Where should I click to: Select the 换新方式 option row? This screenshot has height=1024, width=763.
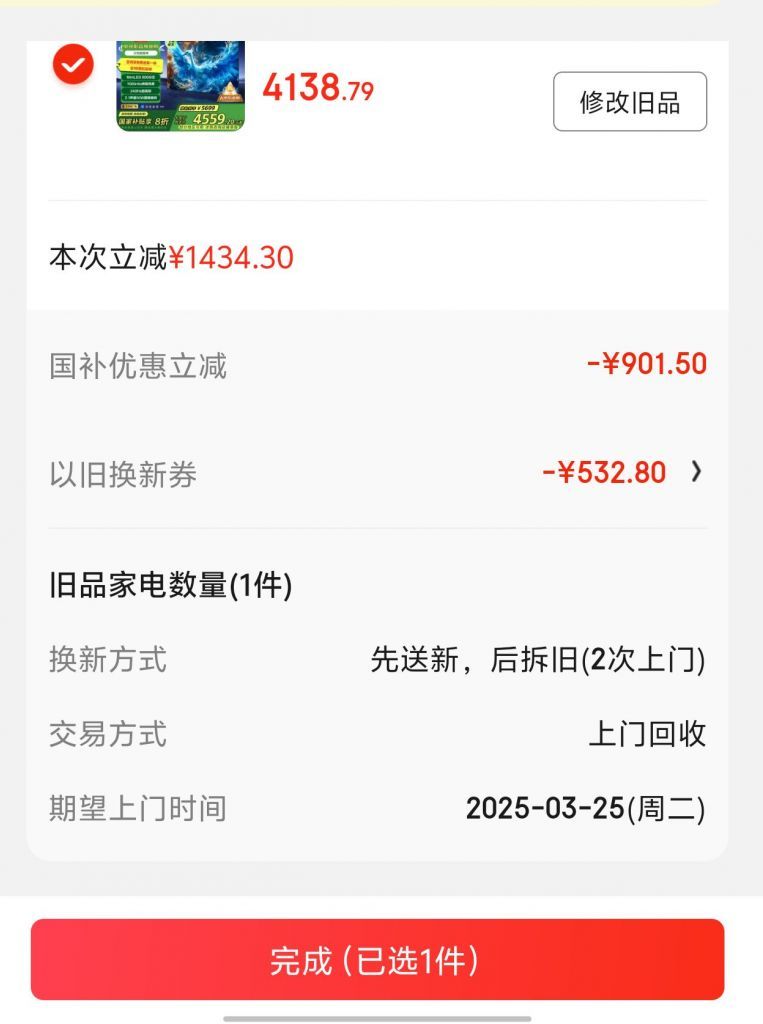[380, 660]
